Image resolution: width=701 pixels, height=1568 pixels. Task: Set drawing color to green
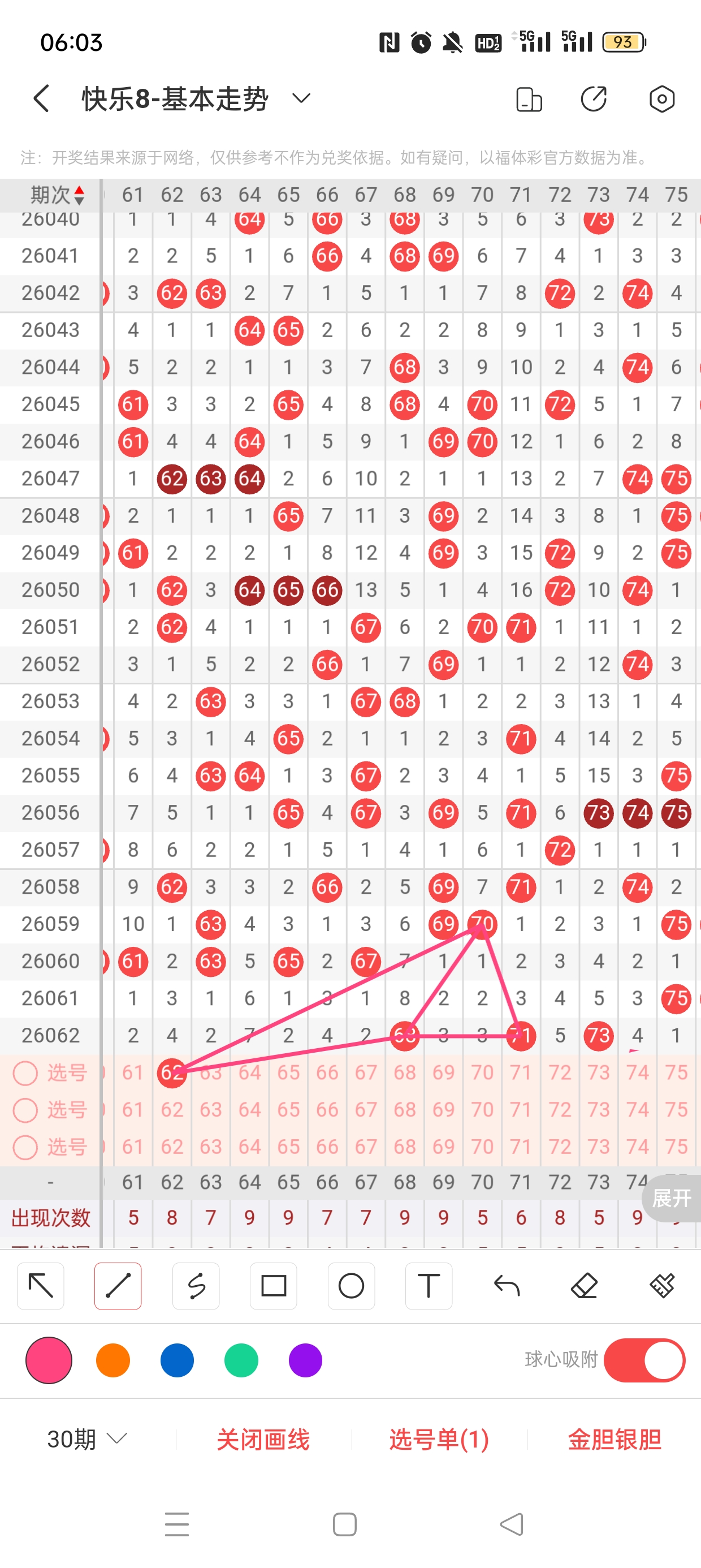click(241, 1360)
